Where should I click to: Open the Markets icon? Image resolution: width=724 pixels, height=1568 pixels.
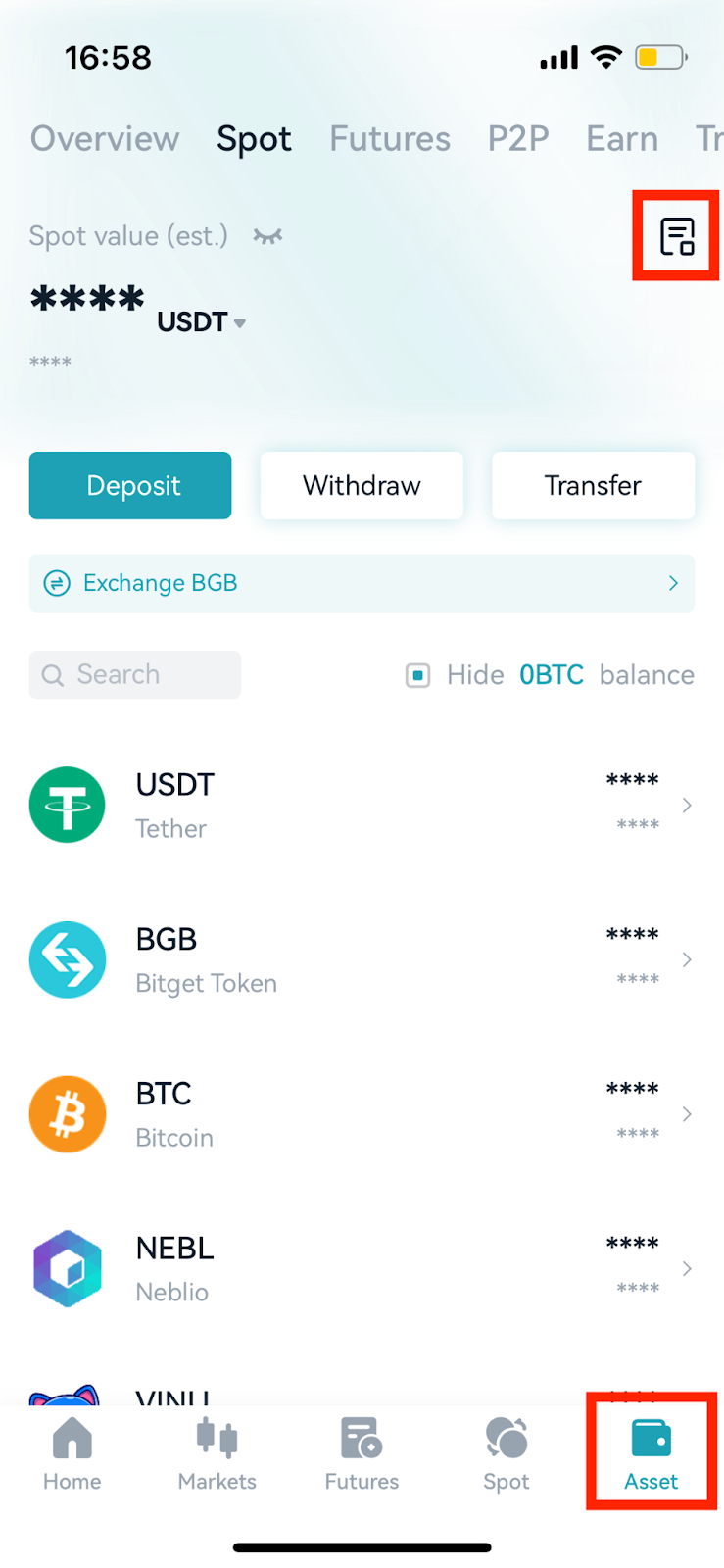[x=217, y=1437]
